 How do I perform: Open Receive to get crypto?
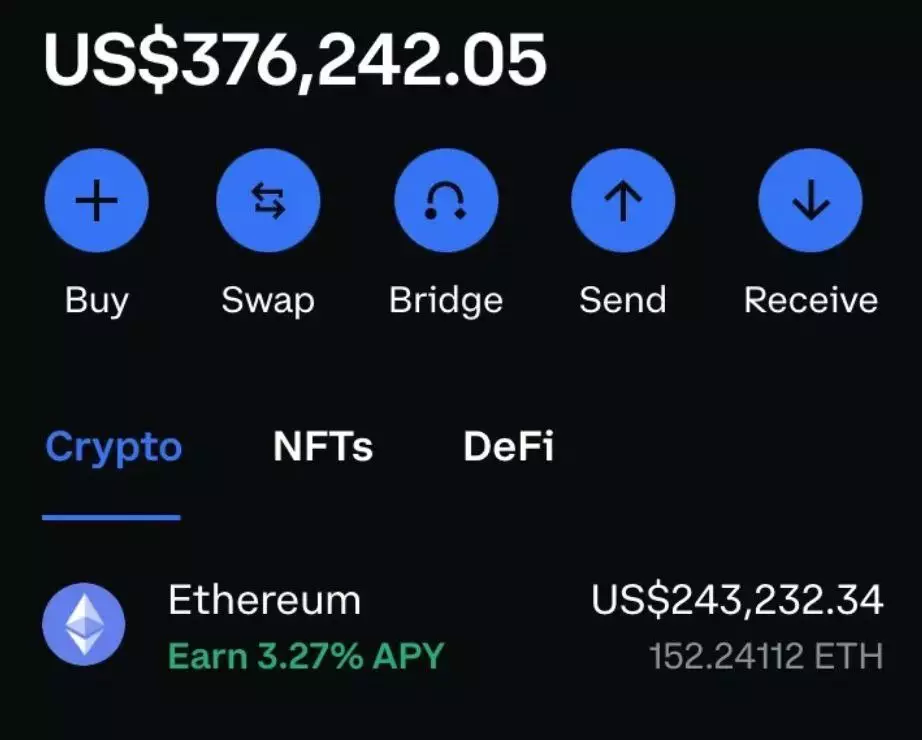click(810, 201)
